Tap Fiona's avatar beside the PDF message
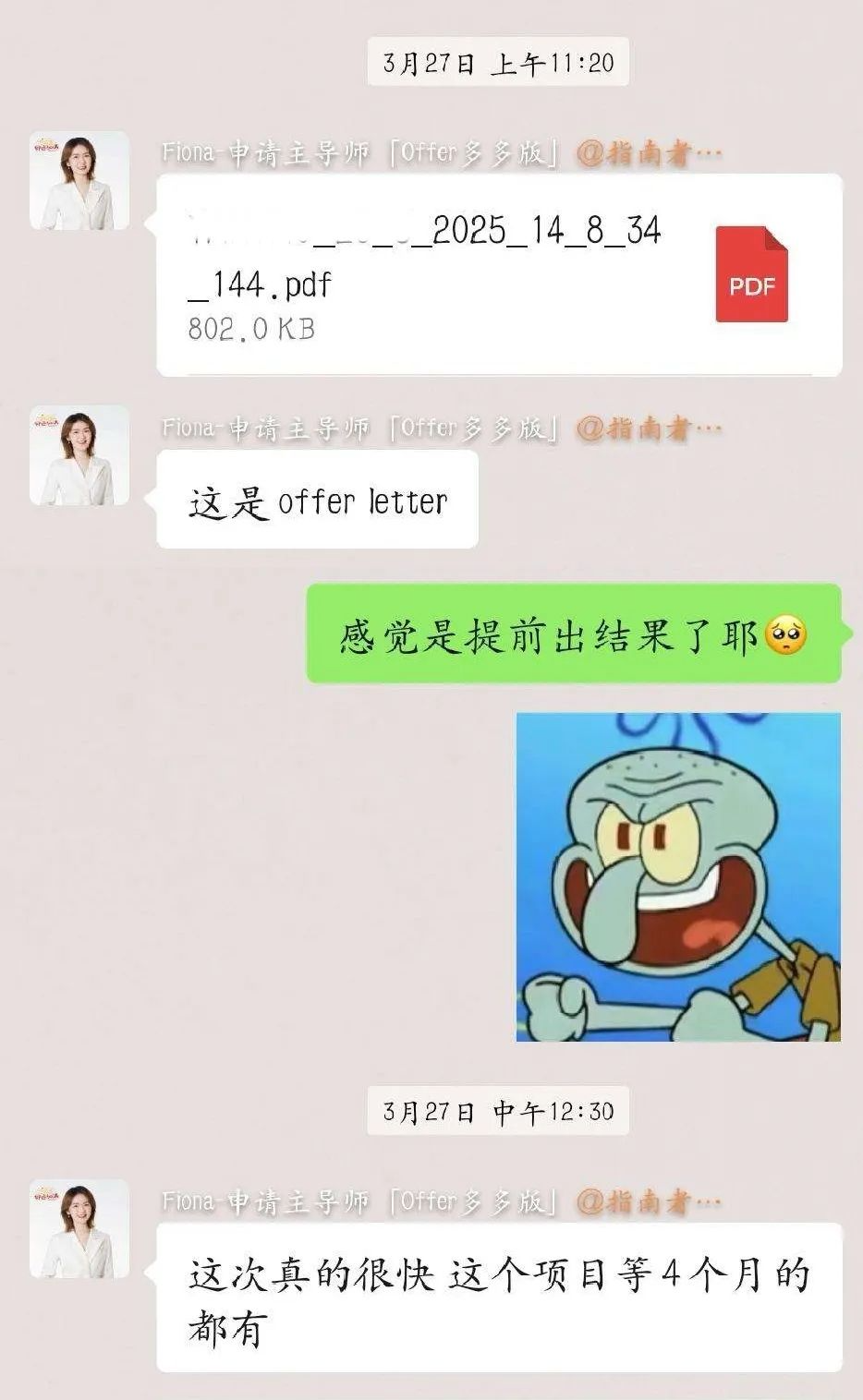This screenshot has height=1400, width=863. pos(79,180)
